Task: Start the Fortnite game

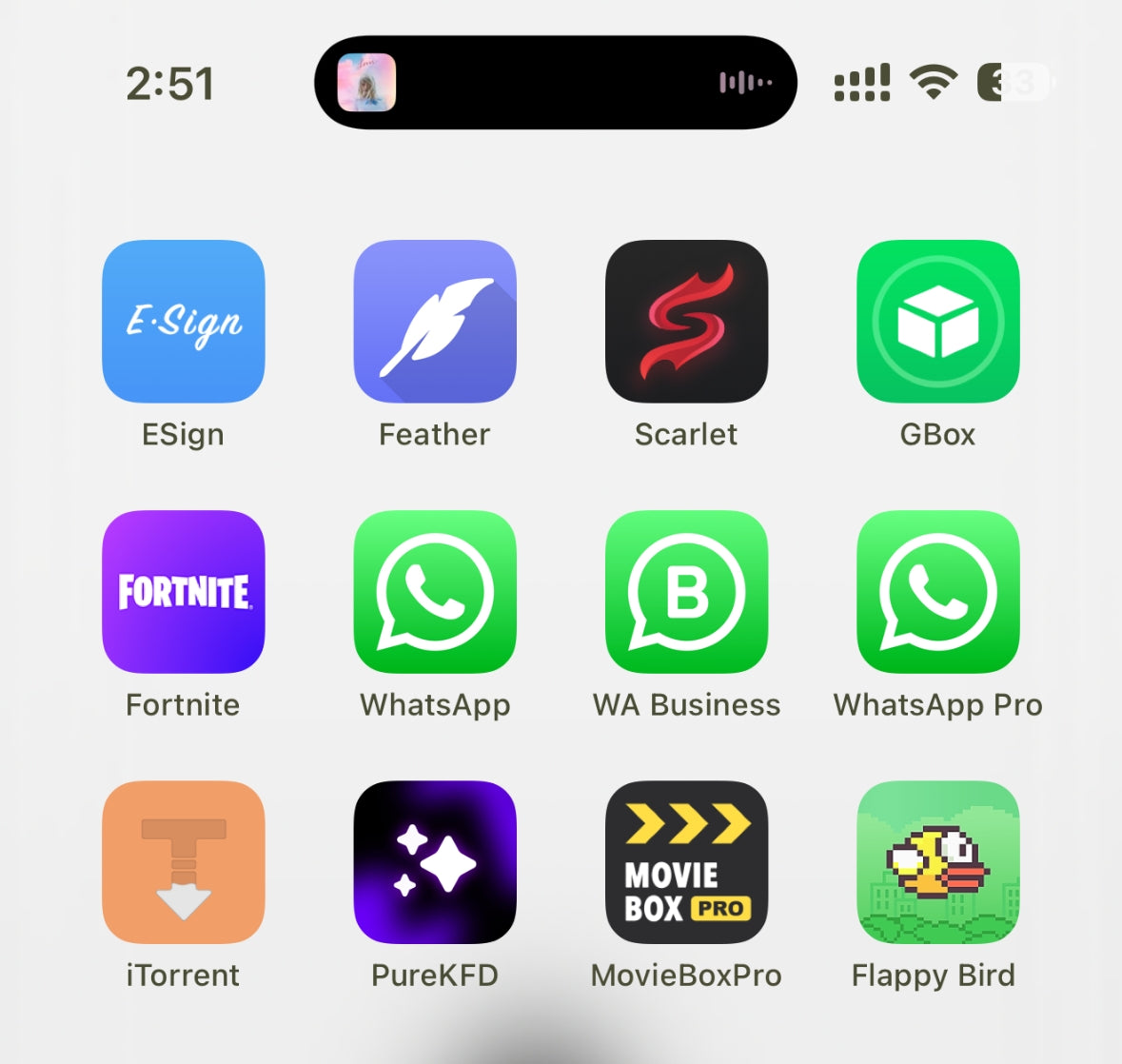Action: click(x=183, y=592)
